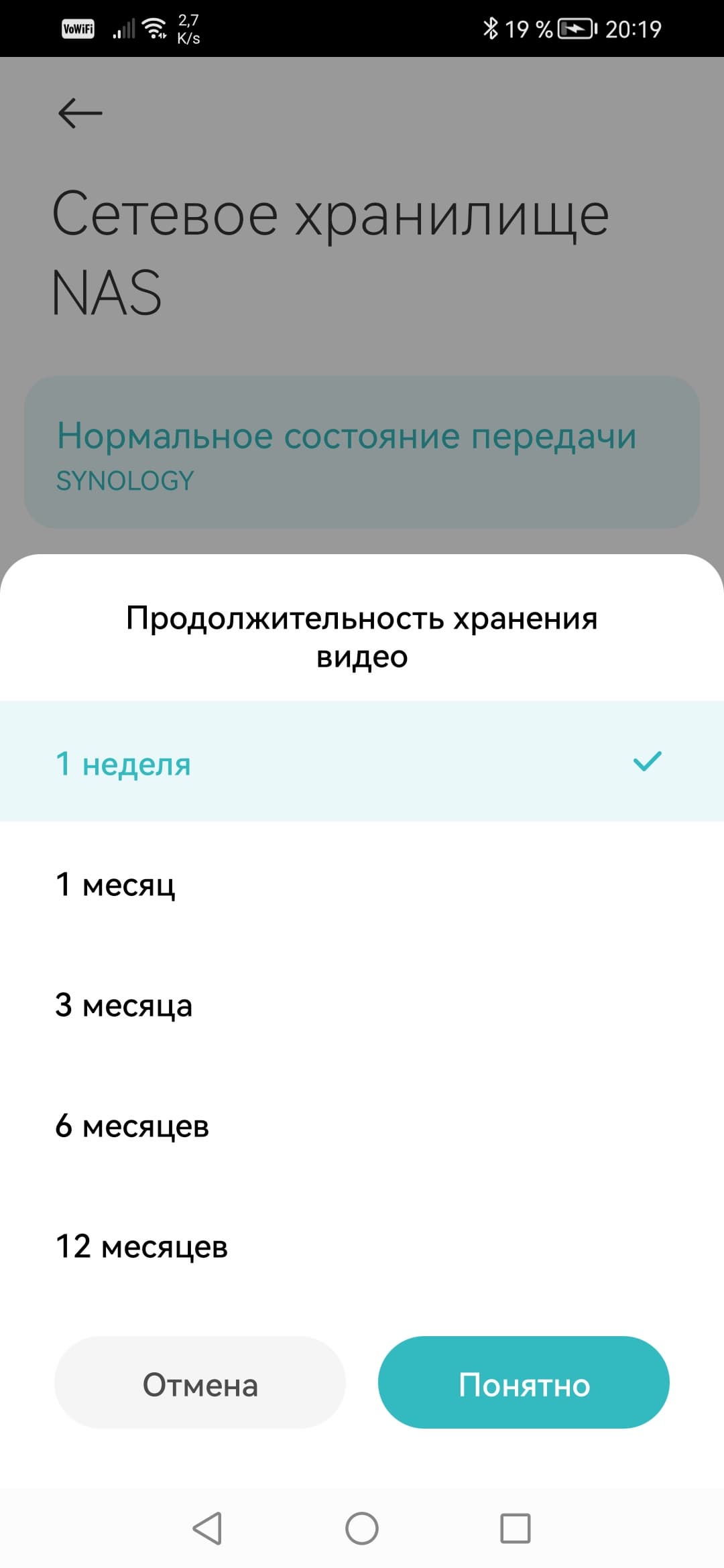
Task: Select the 12 месяцев option
Action: coord(362,1245)
